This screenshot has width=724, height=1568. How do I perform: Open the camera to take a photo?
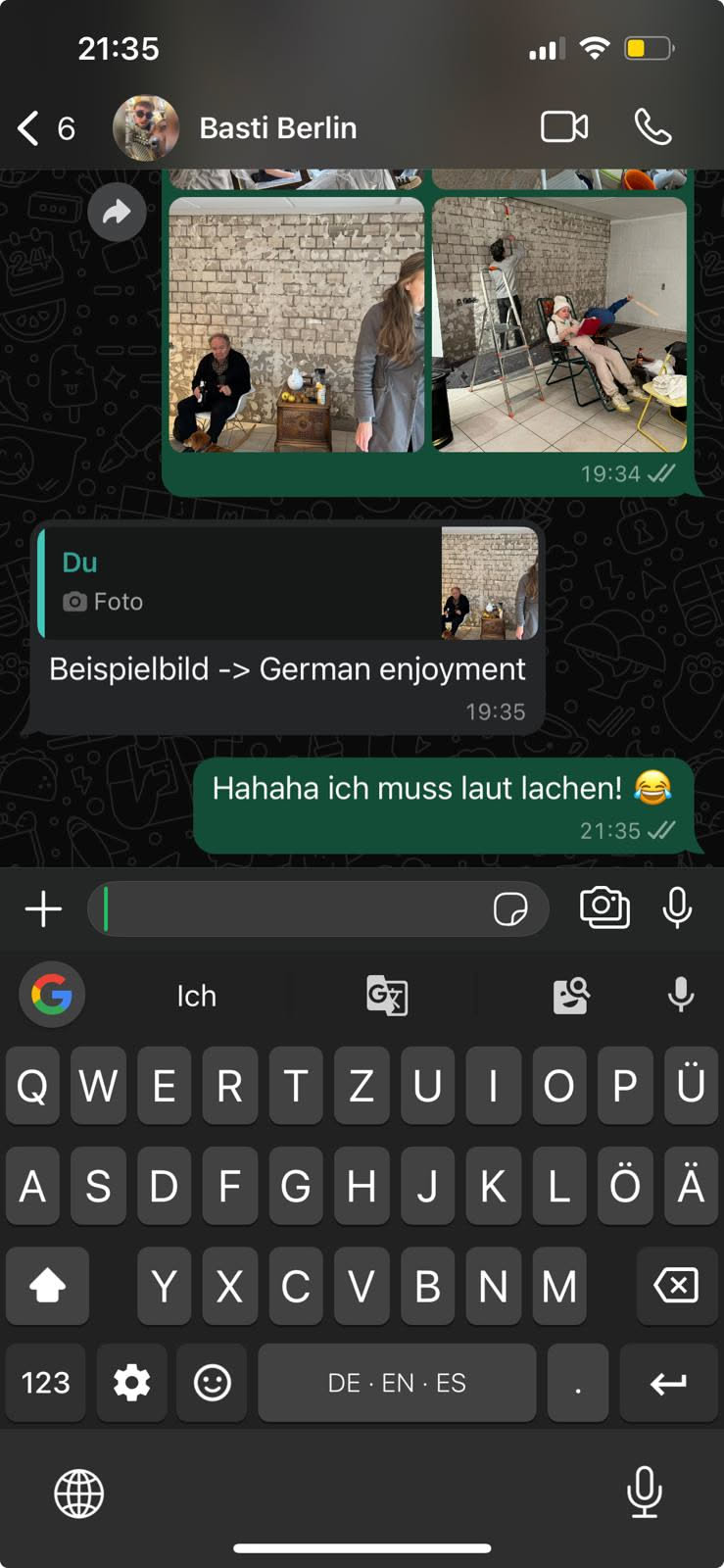point(604,907)
